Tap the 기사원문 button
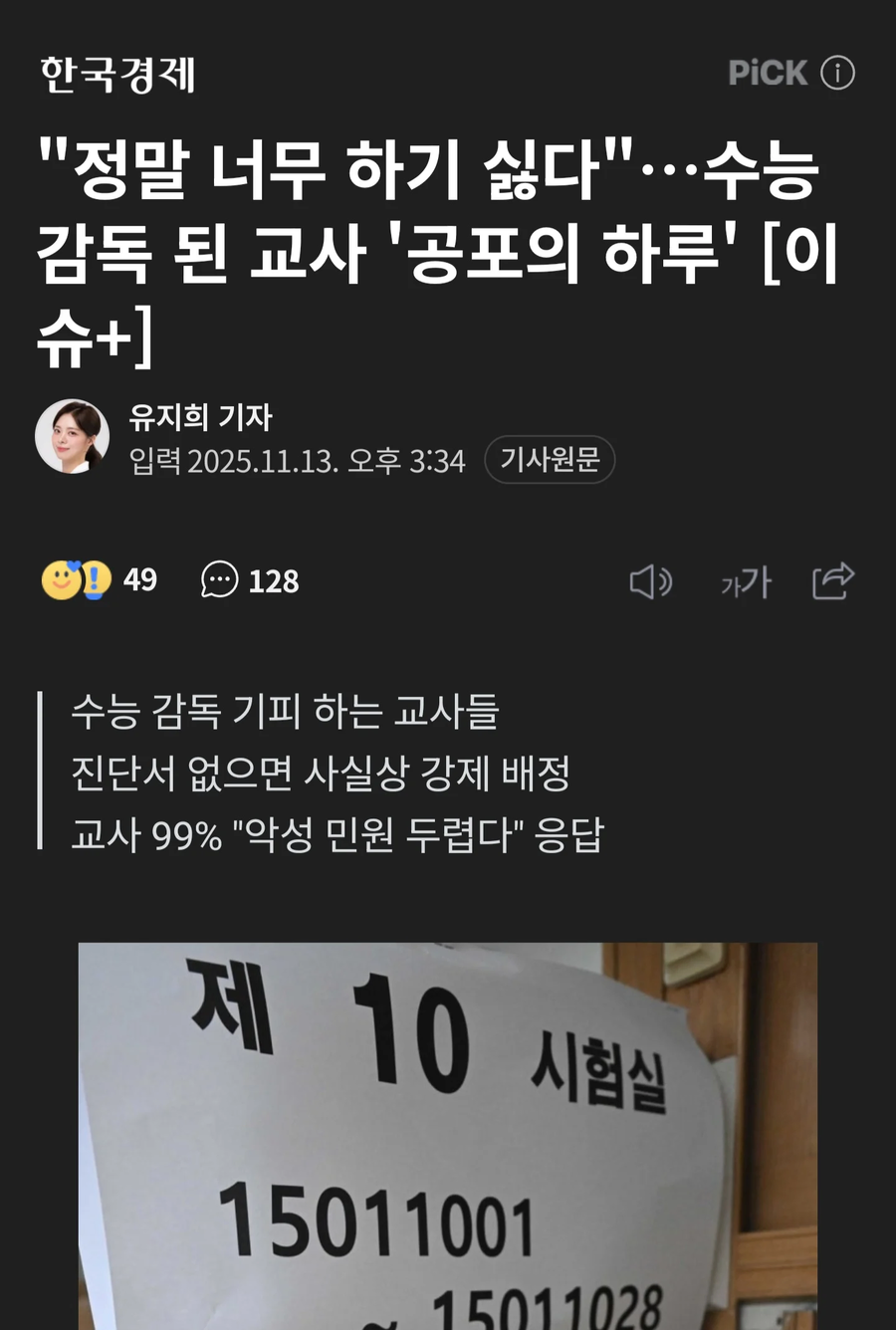The height and width of the screenshot is (1330, 896). pyautogui.click(x=550, y=460)
